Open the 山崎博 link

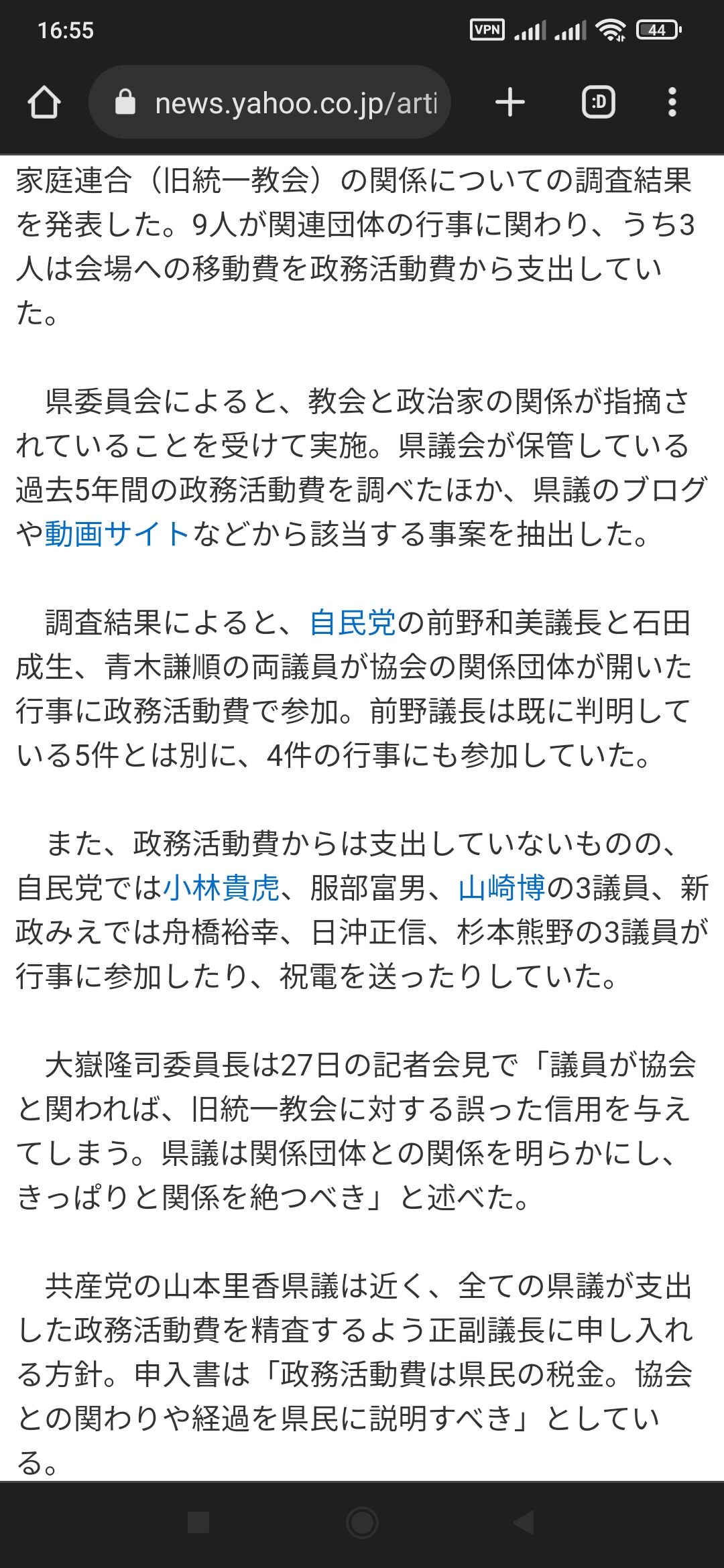502,888
